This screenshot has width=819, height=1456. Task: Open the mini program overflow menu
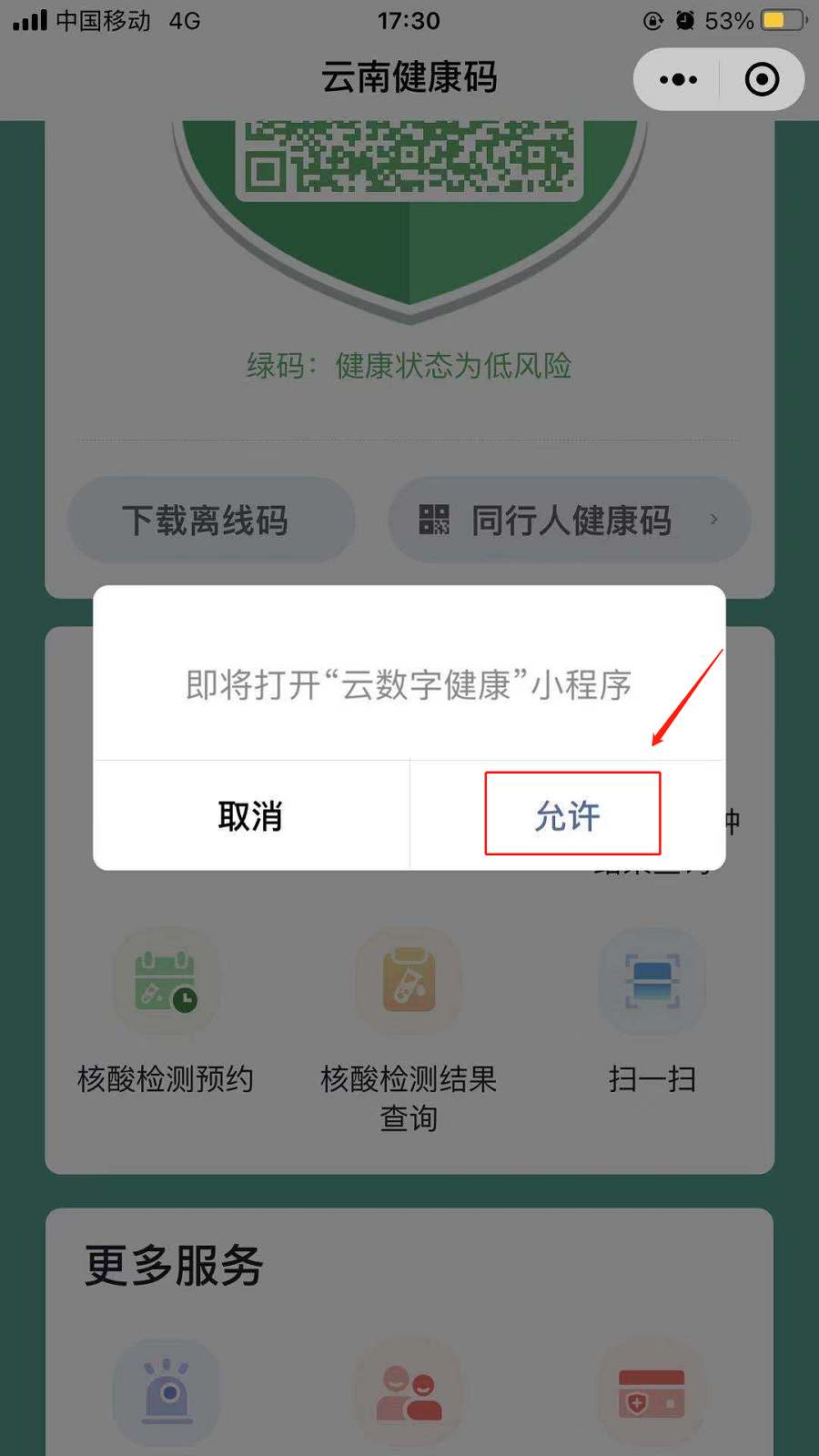[678, 80]
